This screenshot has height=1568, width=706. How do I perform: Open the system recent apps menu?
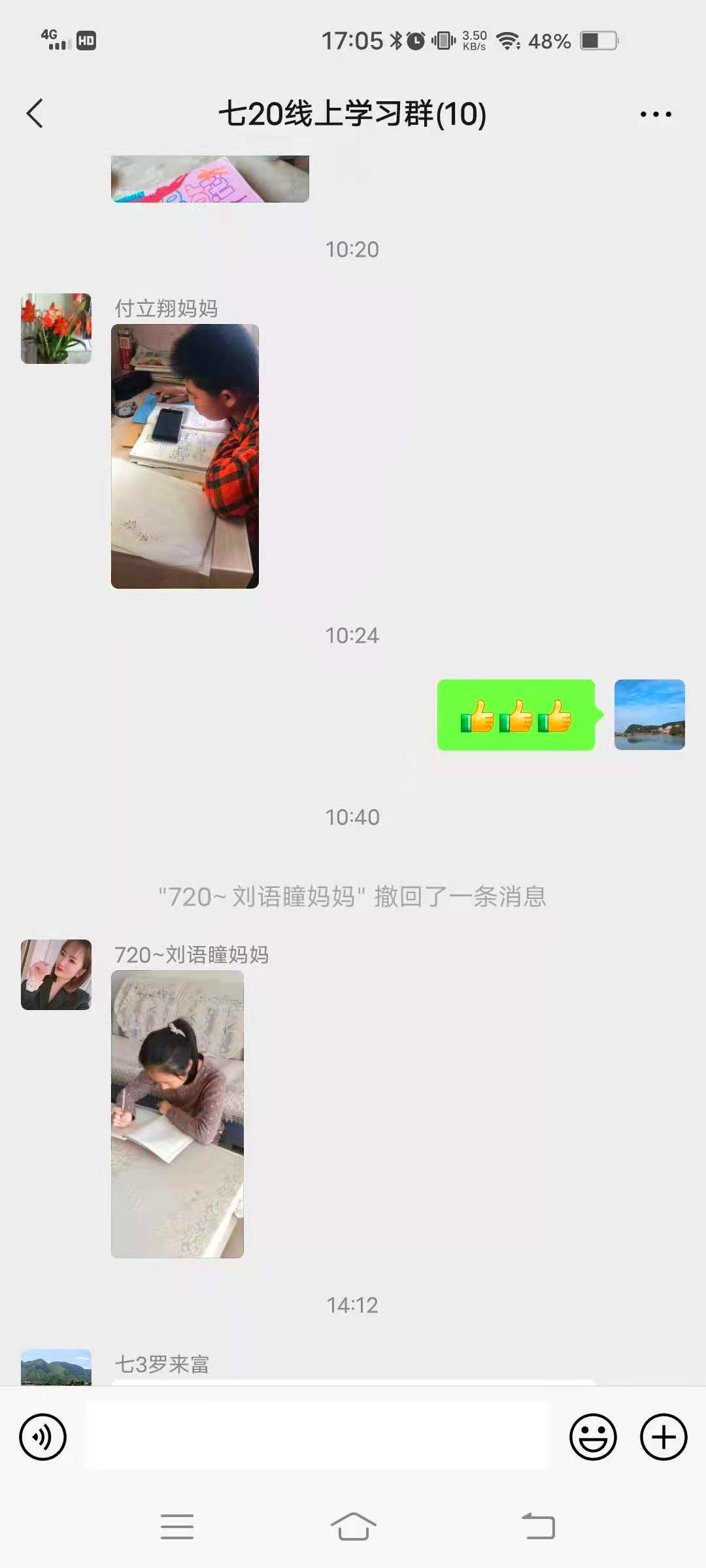click(x=177, y=1527)
